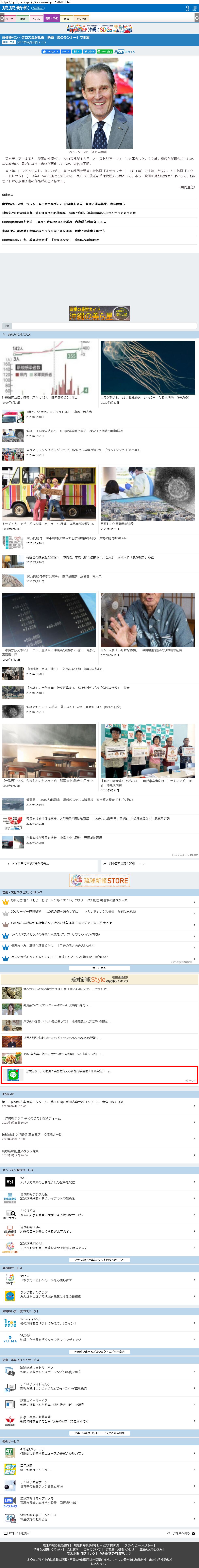Open 琉球新報STORE banner
The height and width of the screenshot is (1568, 199).
(x=99, y=880)
